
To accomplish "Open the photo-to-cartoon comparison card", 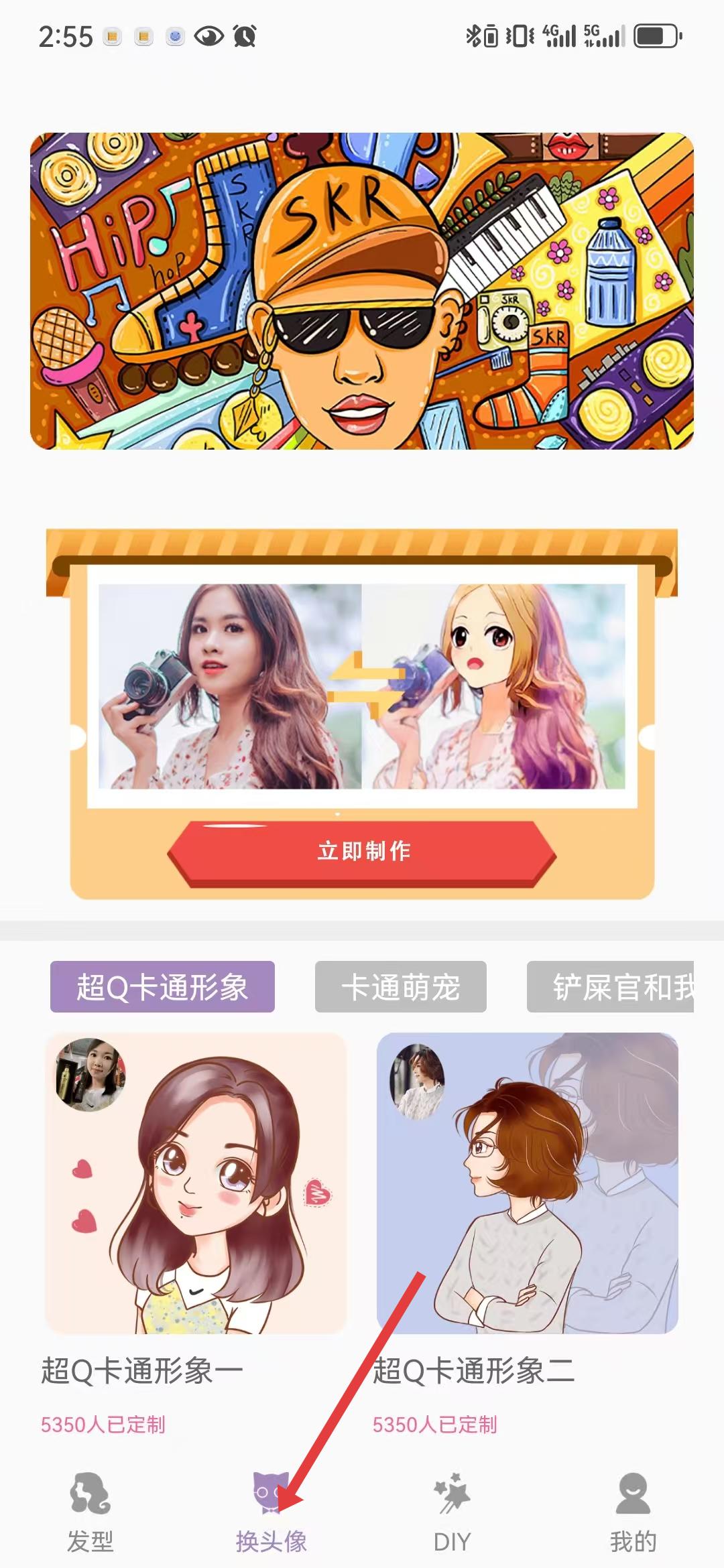I will coord(362,686).
